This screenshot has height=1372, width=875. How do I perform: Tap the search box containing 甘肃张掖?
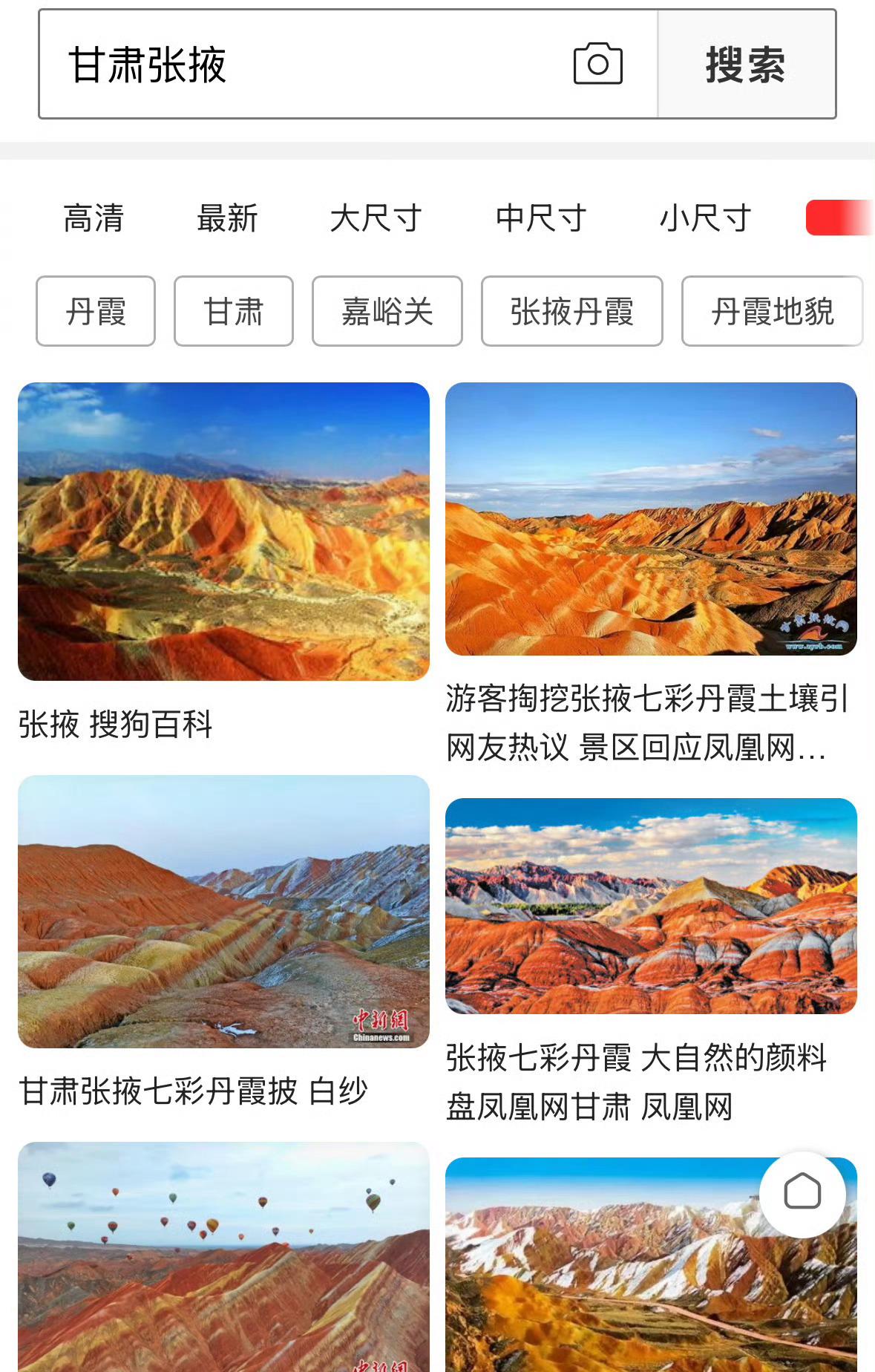point(297,65)
